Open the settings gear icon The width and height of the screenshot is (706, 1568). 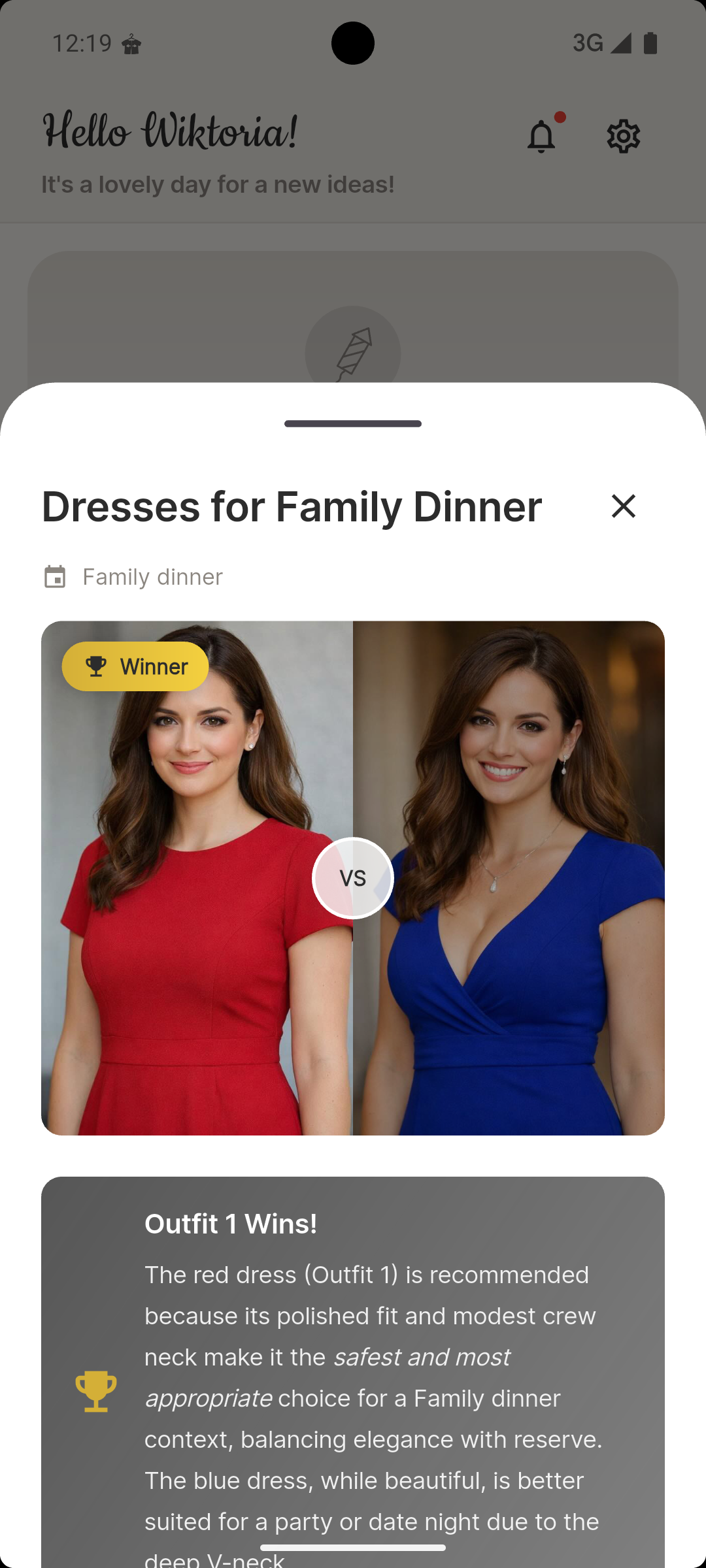623,135
